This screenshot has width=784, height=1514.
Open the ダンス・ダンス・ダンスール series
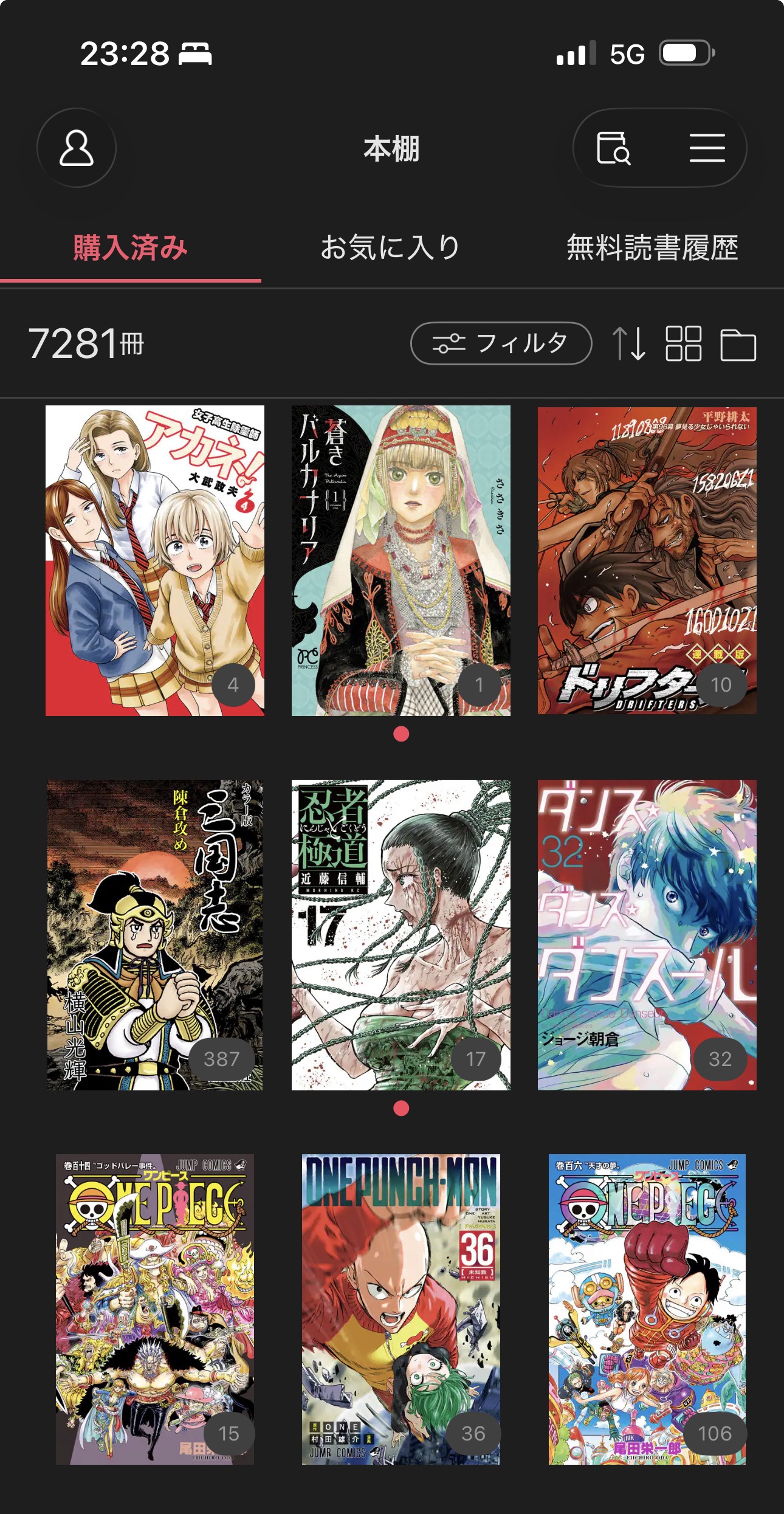647,935
